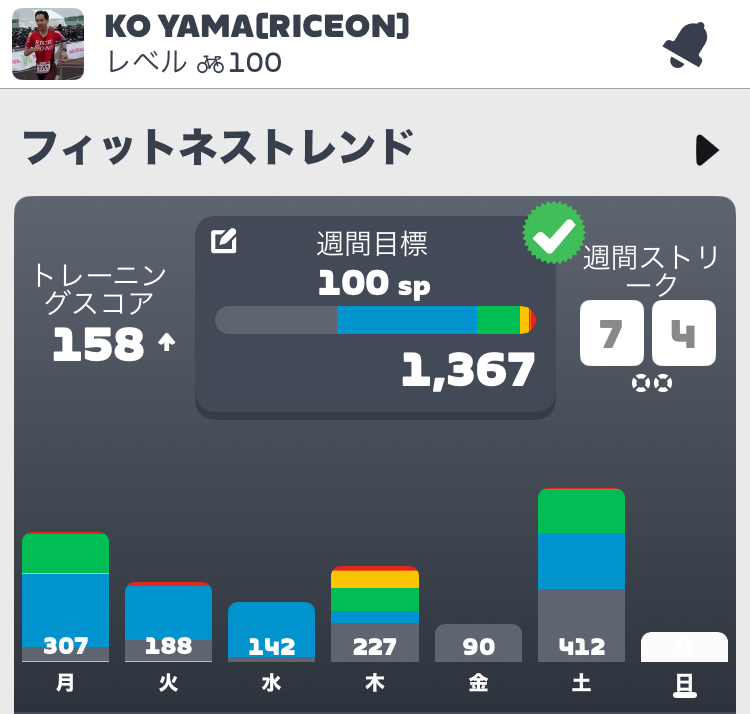Screen dimensions: 750x714
Task: Select Sunday's bar
Action: 684,647
